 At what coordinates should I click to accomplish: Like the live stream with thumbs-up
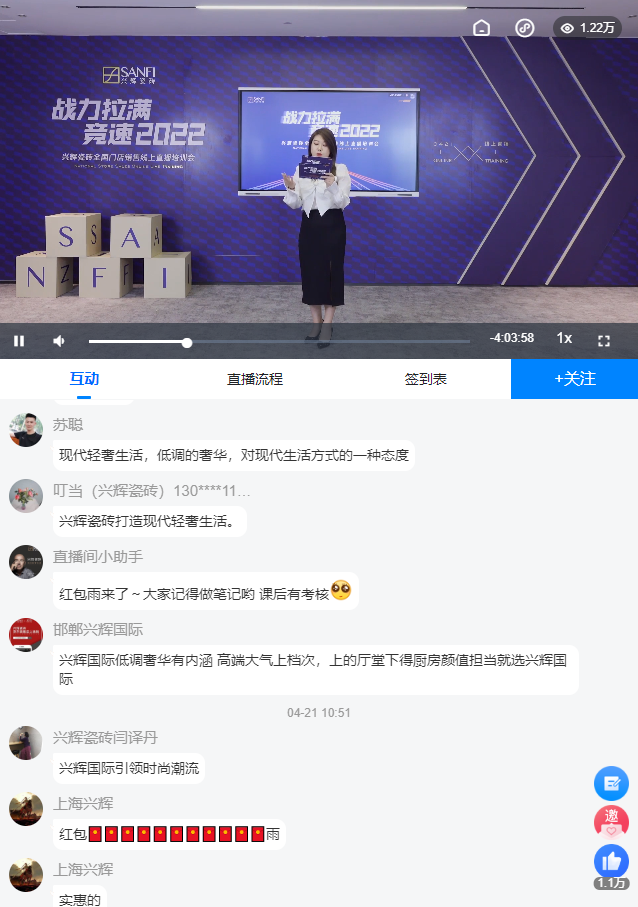pos(611,861)
